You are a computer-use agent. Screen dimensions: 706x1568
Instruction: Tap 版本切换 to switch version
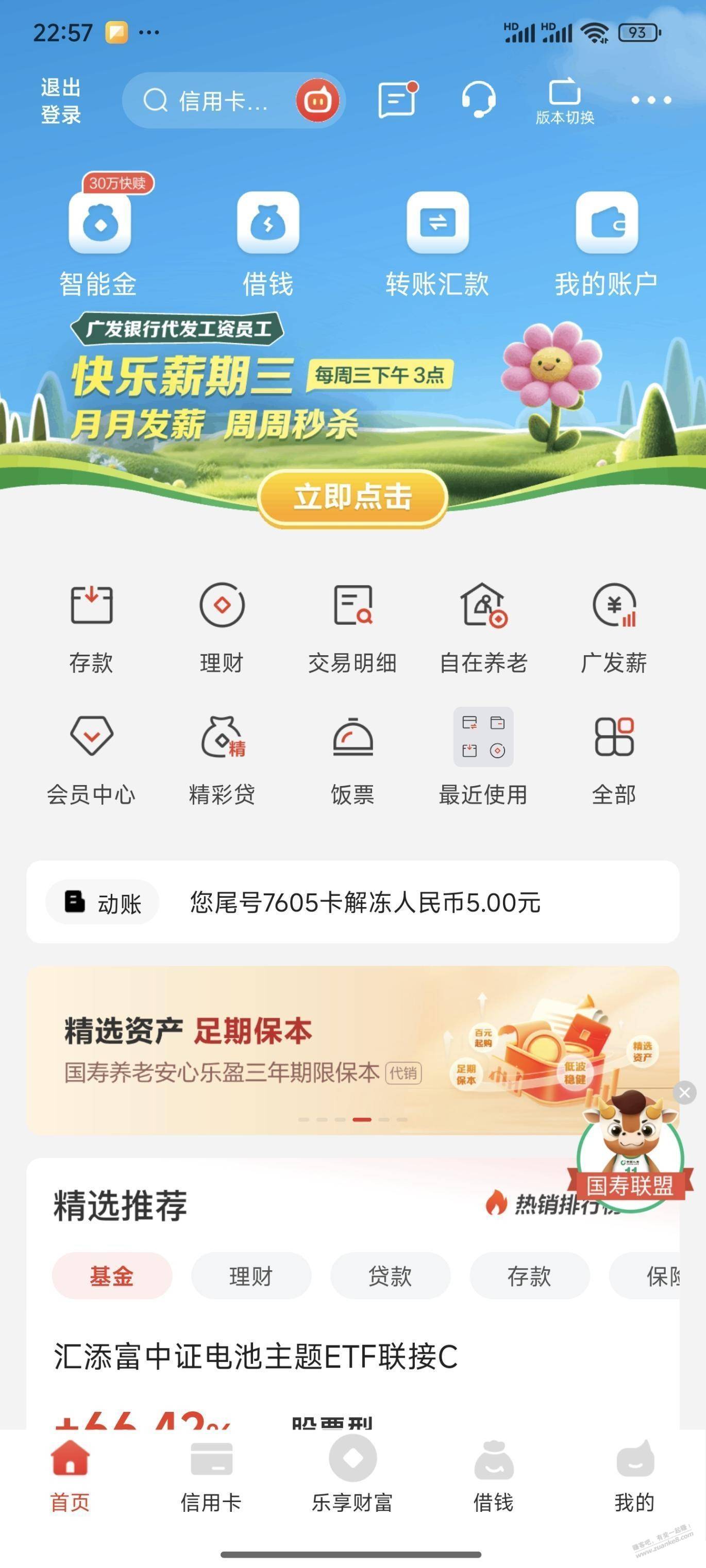[565, 101]
